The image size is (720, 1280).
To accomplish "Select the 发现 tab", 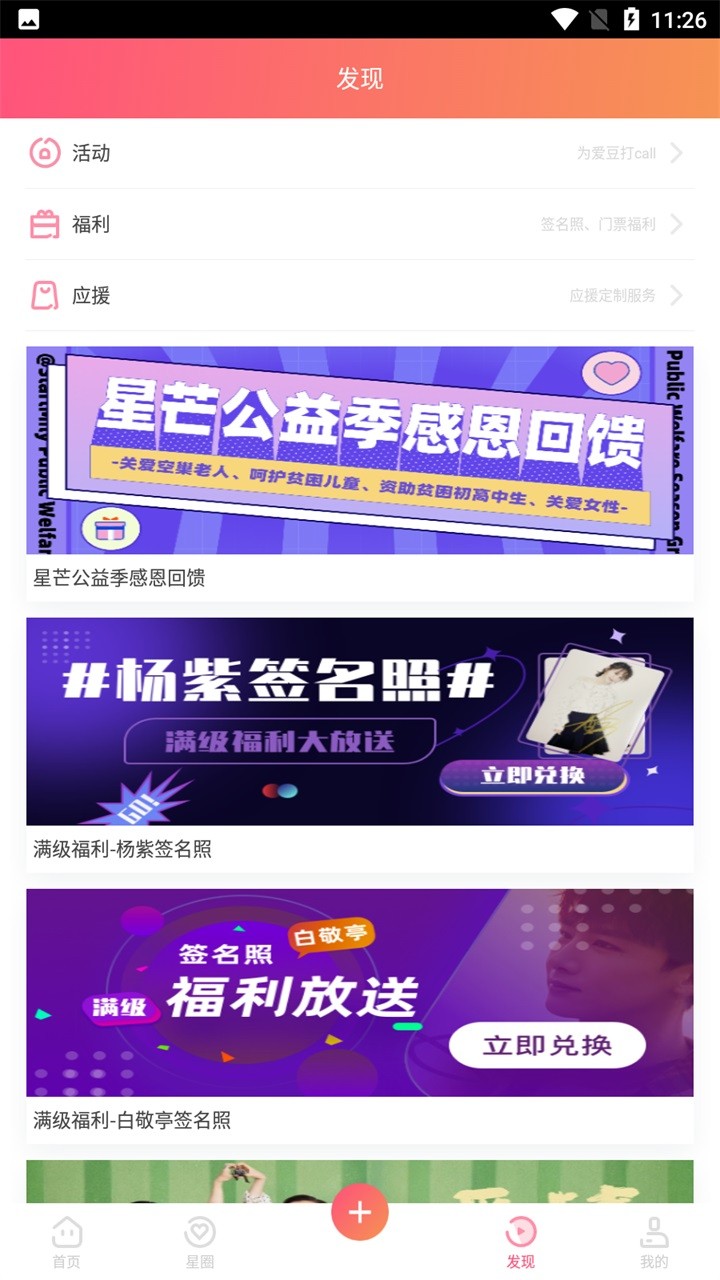I will [x=520, y=1242].
